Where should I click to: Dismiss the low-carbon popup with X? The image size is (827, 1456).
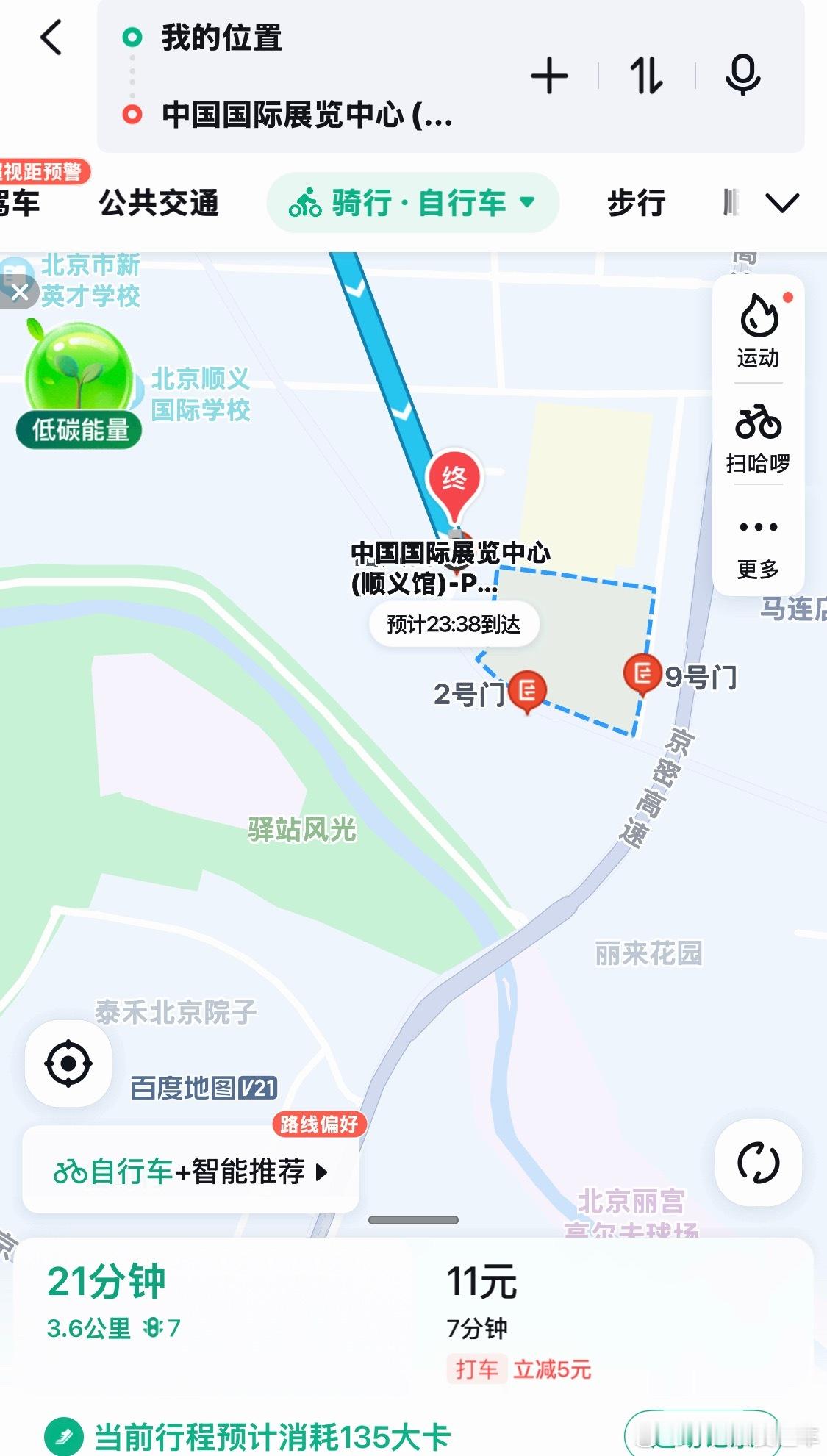[x=22, y=291]
